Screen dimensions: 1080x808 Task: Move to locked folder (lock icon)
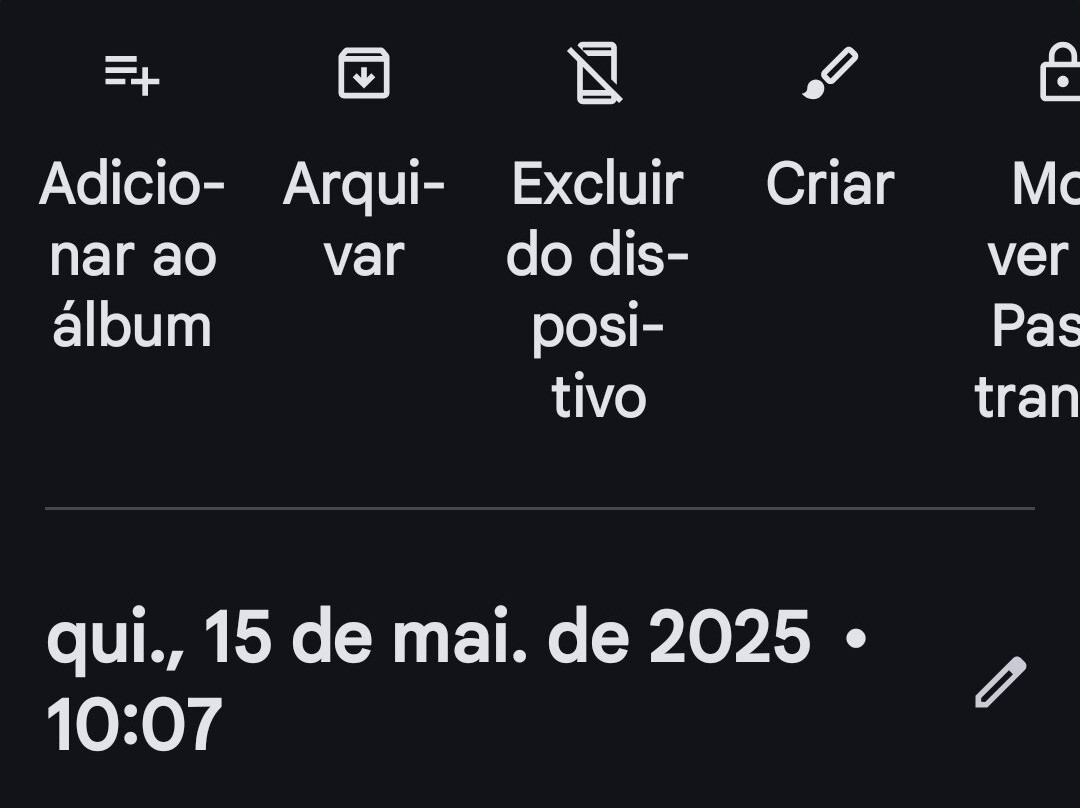[1059, 72]
